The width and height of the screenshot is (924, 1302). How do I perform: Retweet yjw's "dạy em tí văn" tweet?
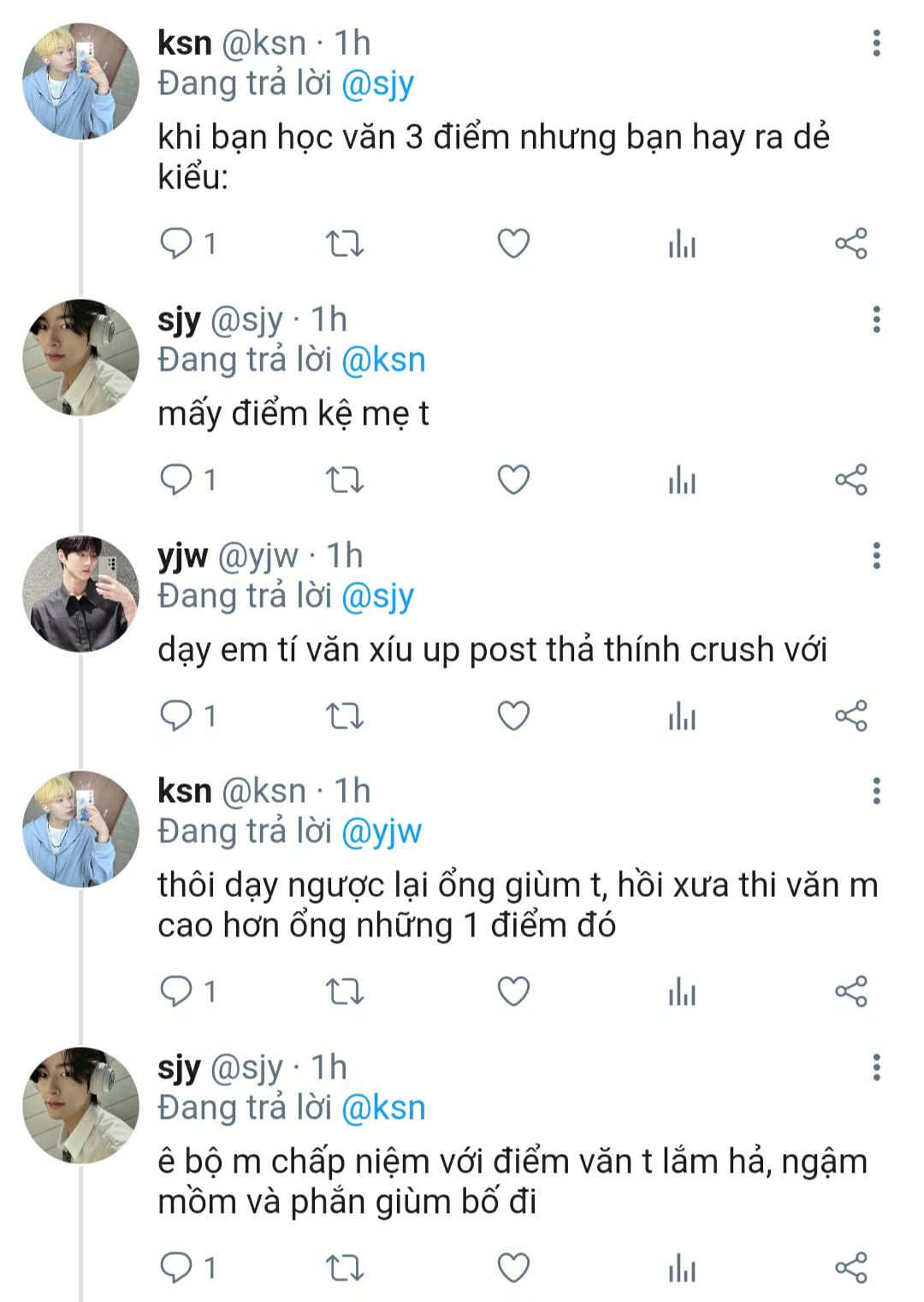345,716
